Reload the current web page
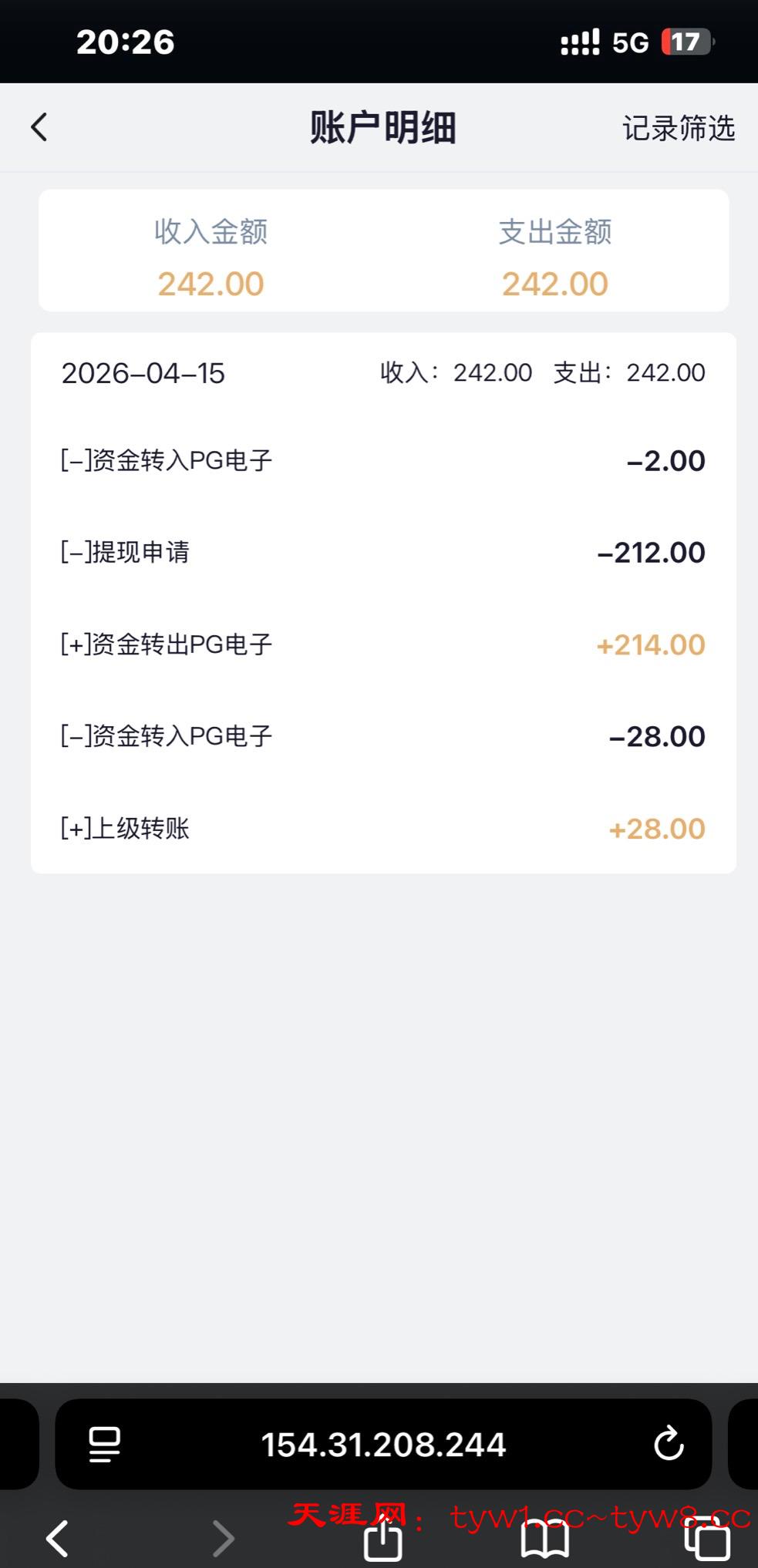This screenshot has width=758, height=1568. [x=668, y=1444]
